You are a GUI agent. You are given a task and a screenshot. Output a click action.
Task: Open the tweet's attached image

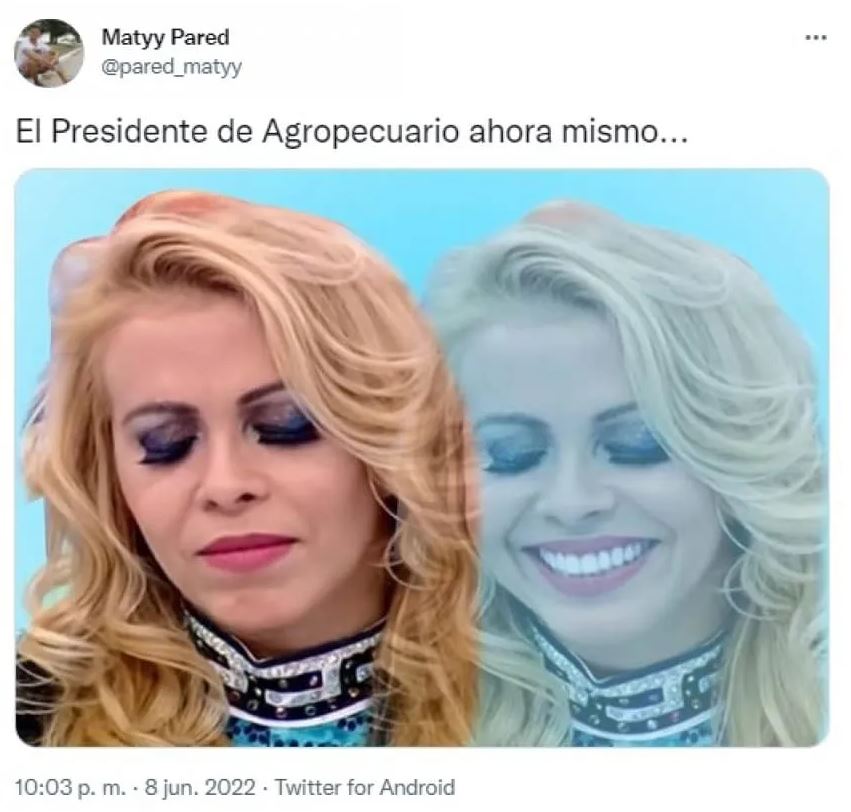click(x=421, y=457)
